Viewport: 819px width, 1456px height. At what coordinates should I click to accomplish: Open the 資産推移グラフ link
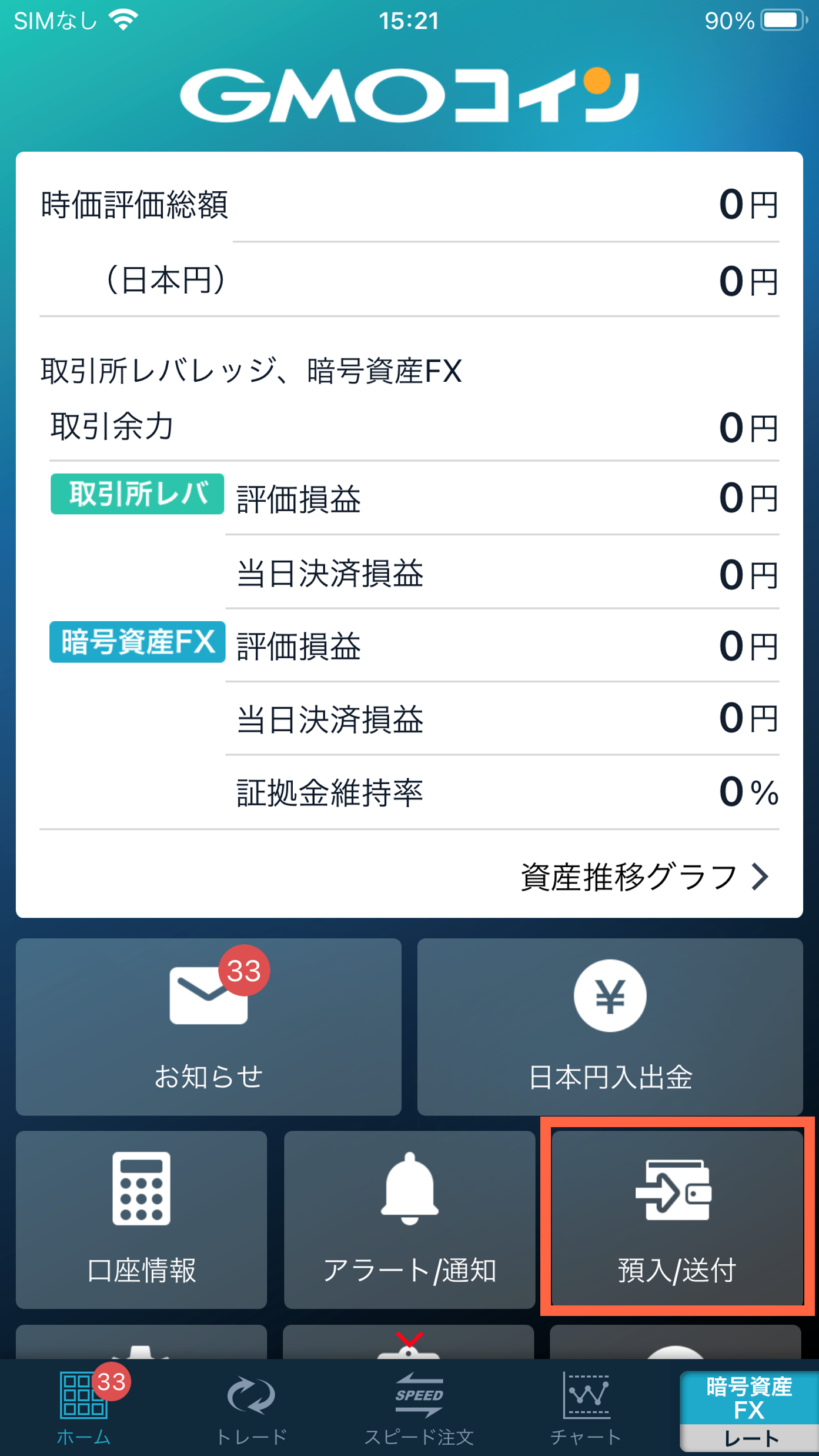pyautogui.click(x=645, y=877)
